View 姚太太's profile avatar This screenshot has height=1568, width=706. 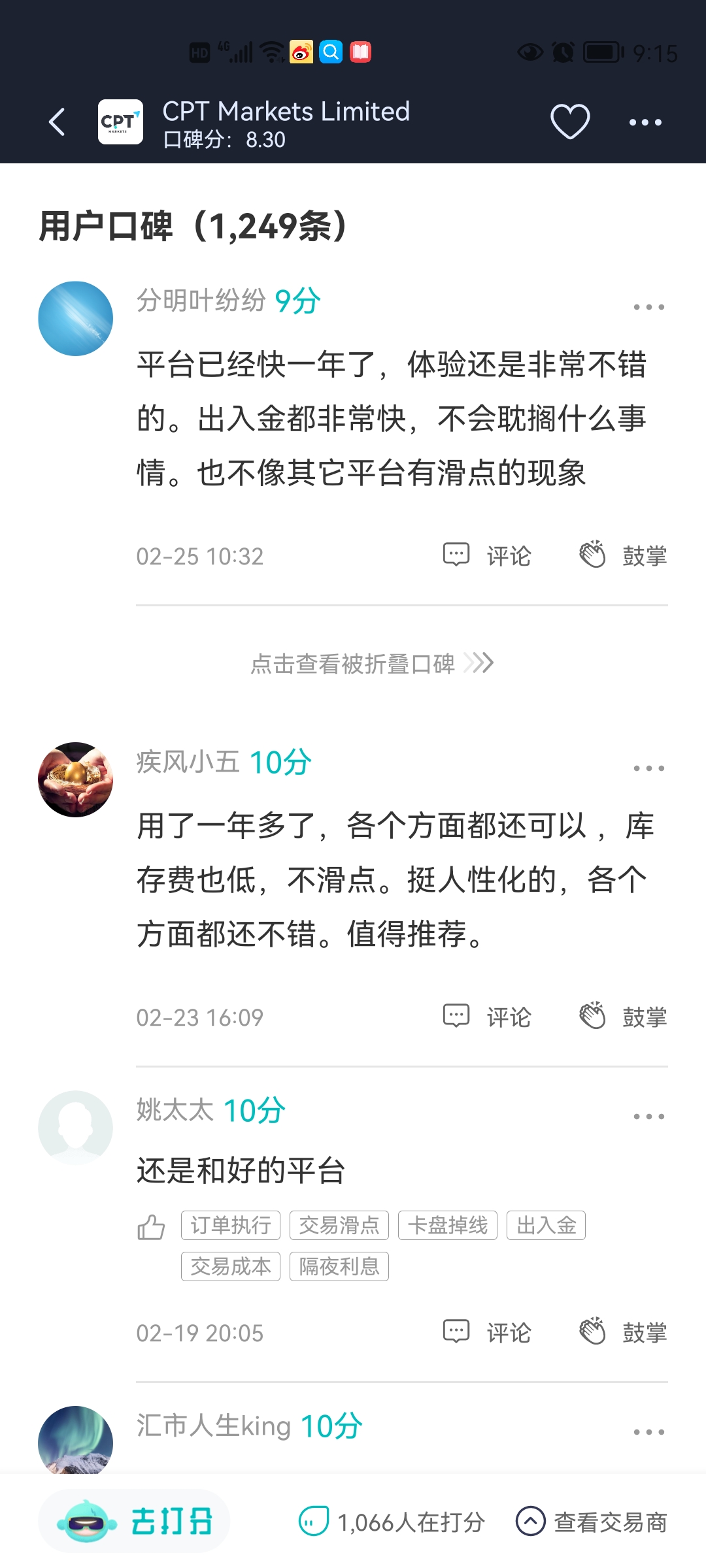(76, 1128)
